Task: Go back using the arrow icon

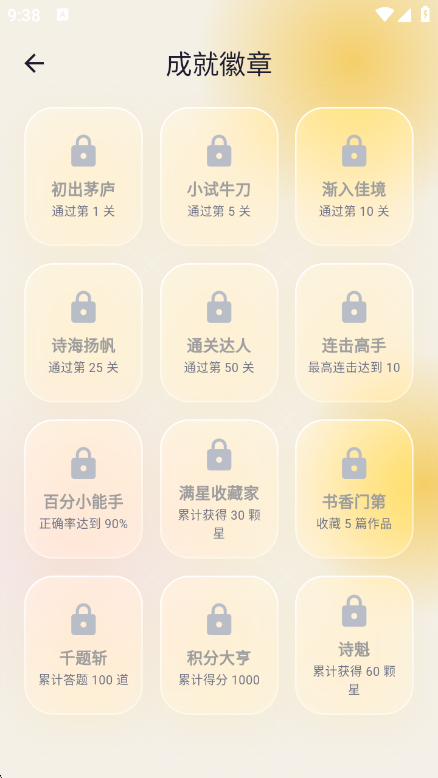Action: click(34, 64)
